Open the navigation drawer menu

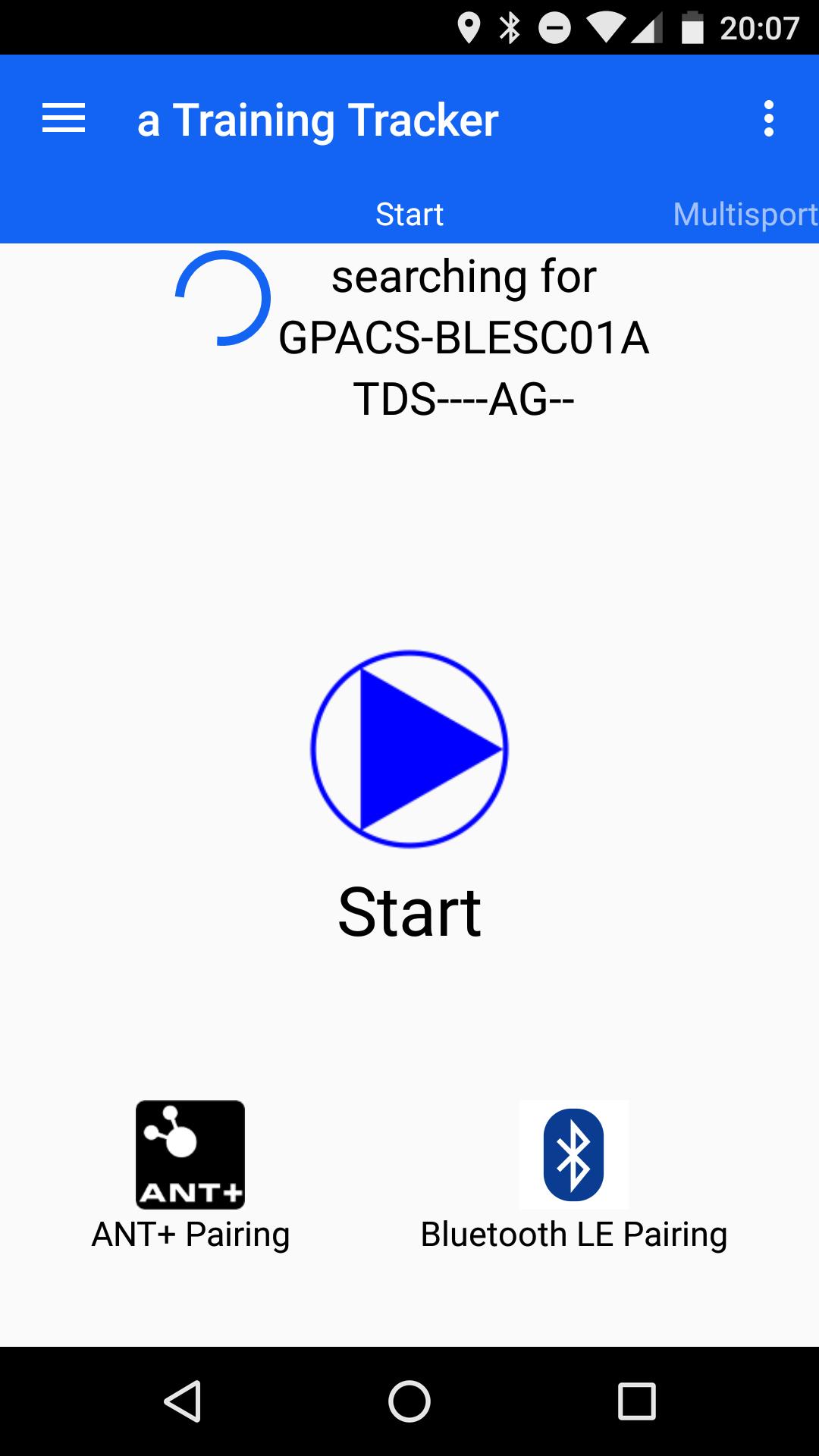pos(64,118)
